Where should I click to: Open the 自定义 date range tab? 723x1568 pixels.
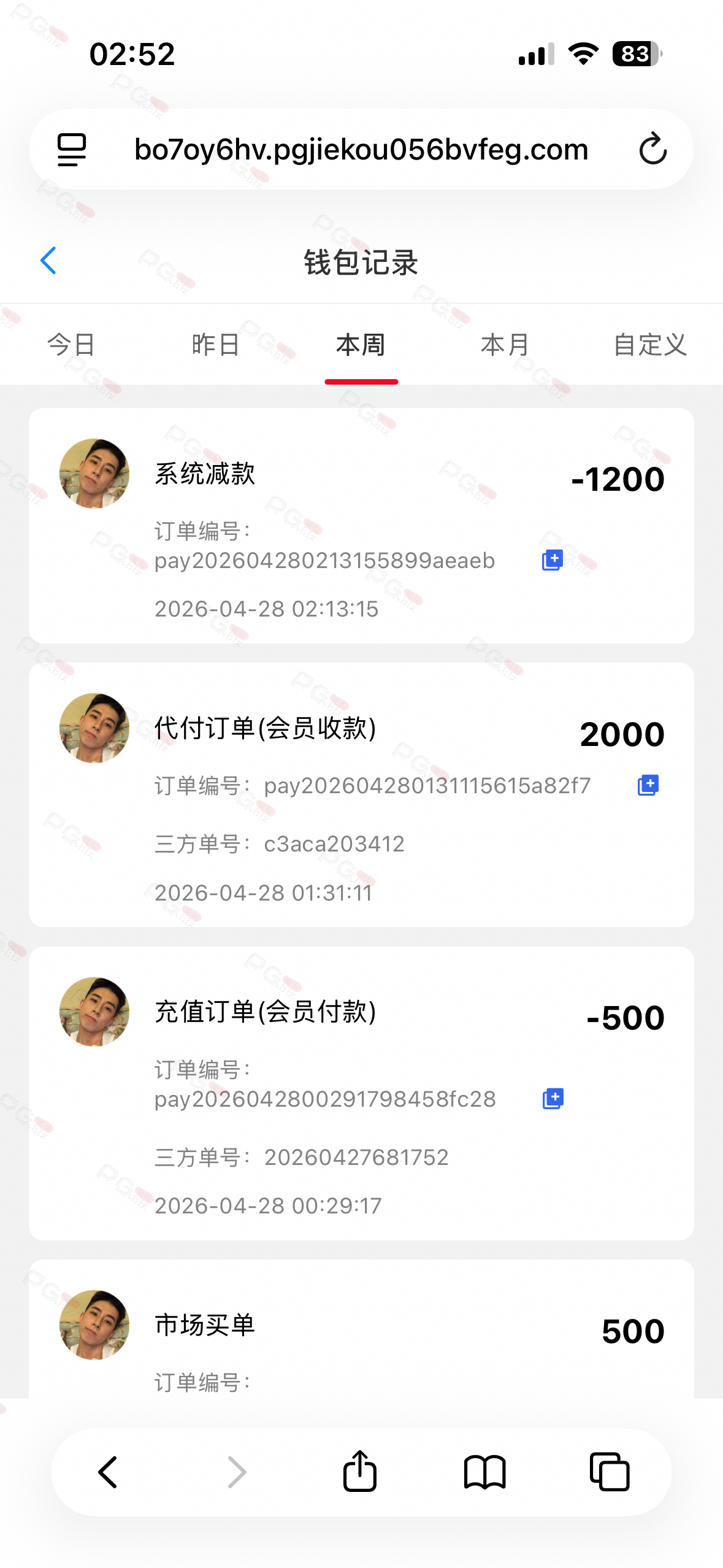(650, 345)
